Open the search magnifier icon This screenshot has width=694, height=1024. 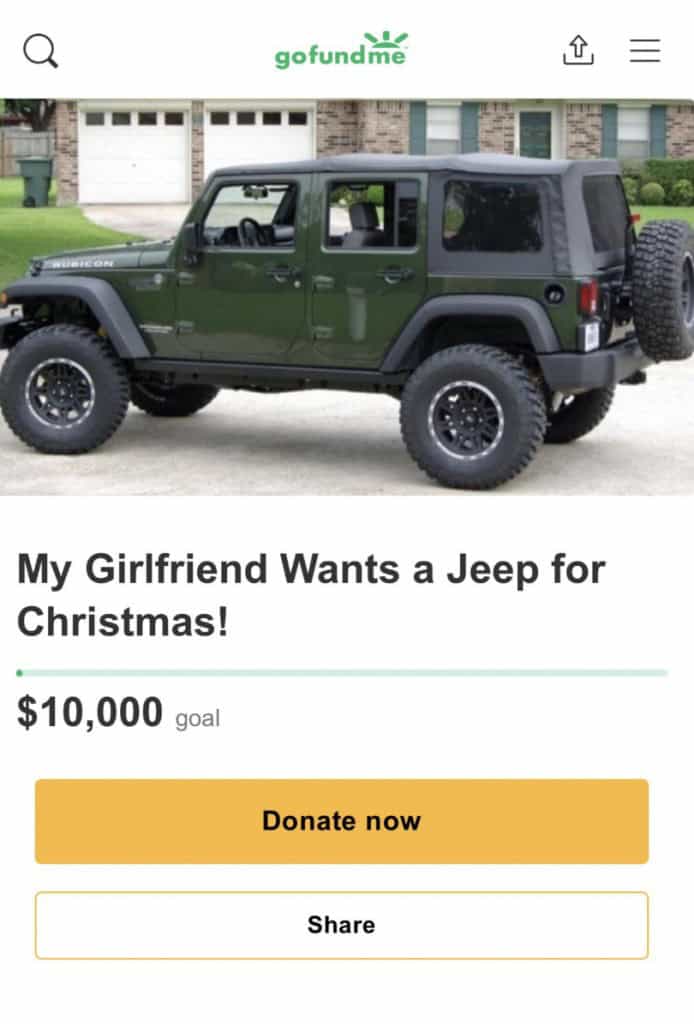point(40,50)
